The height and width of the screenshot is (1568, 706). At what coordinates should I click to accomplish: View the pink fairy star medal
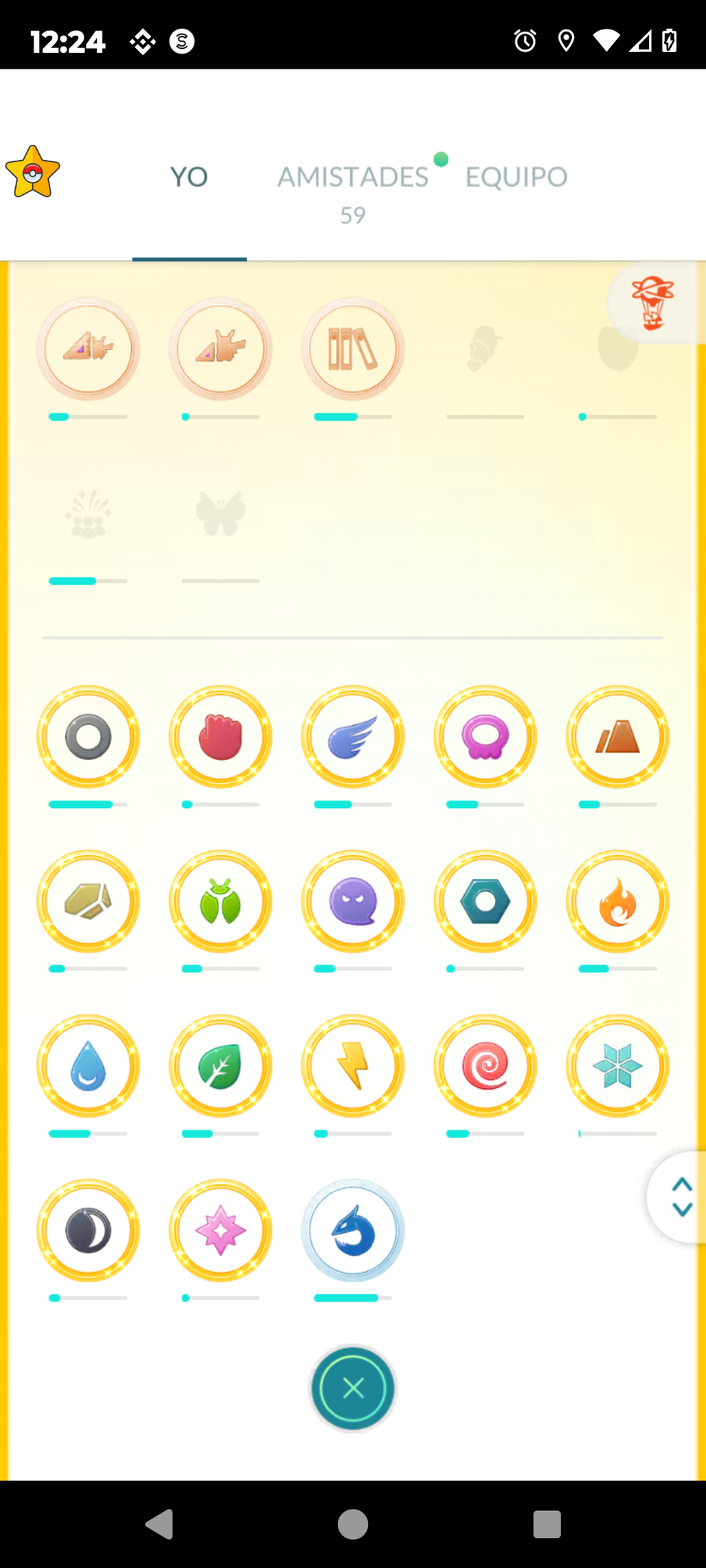click(x=220, y=1231)
